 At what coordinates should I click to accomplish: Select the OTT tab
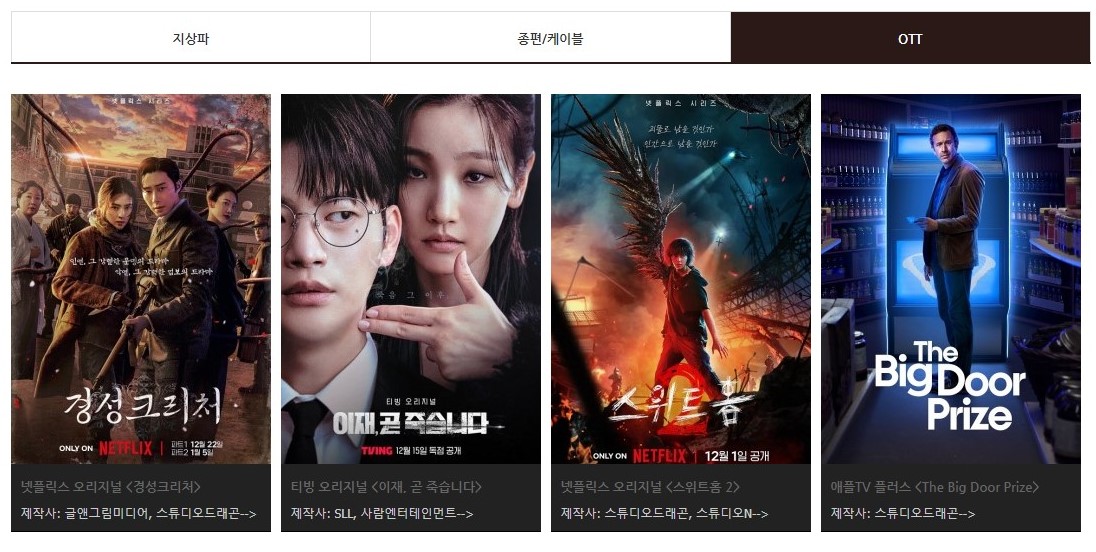(910, 39)
